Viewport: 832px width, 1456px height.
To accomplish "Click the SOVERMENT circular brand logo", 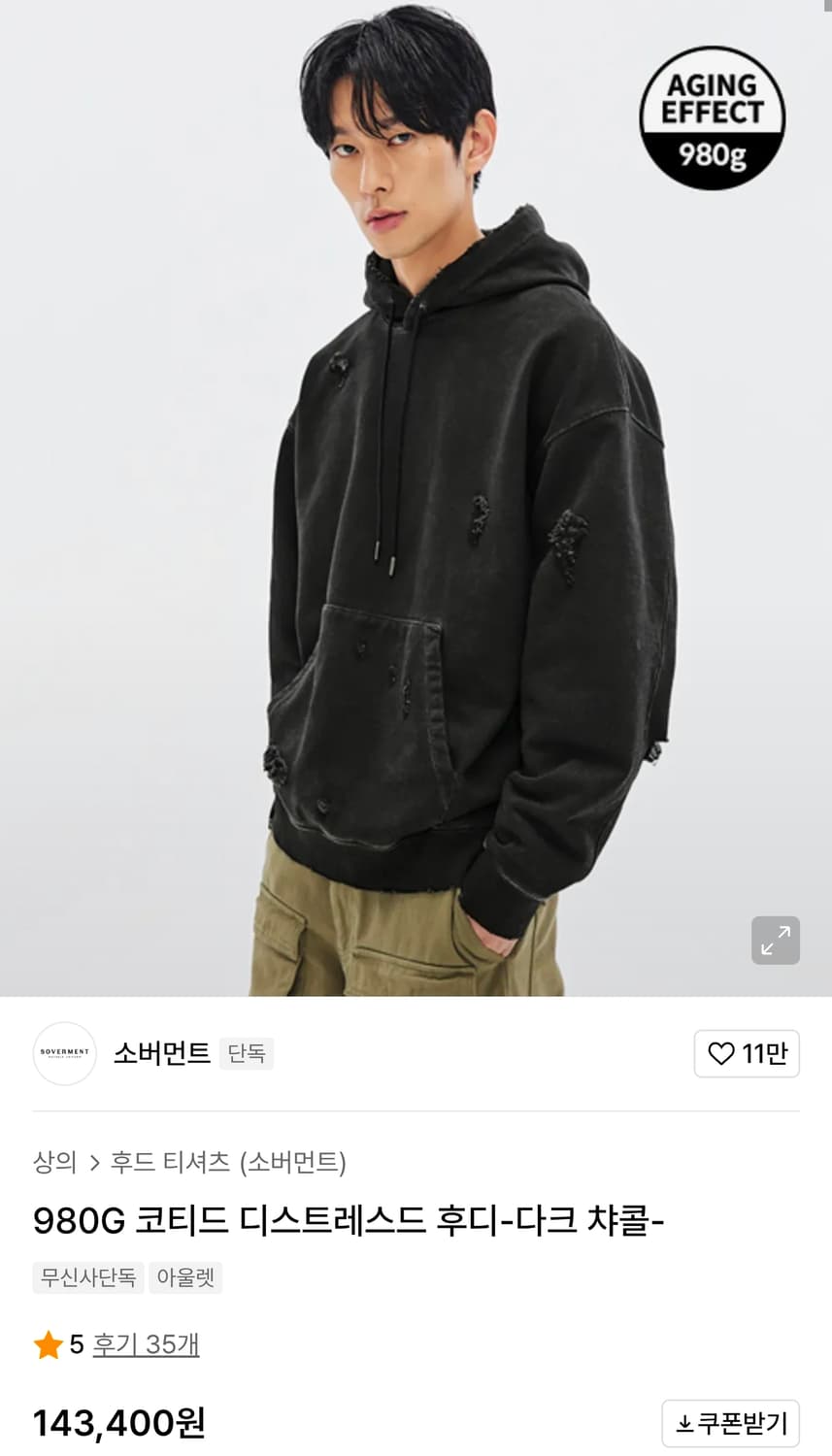I will pyautogui.click(x=64, y=1053).
